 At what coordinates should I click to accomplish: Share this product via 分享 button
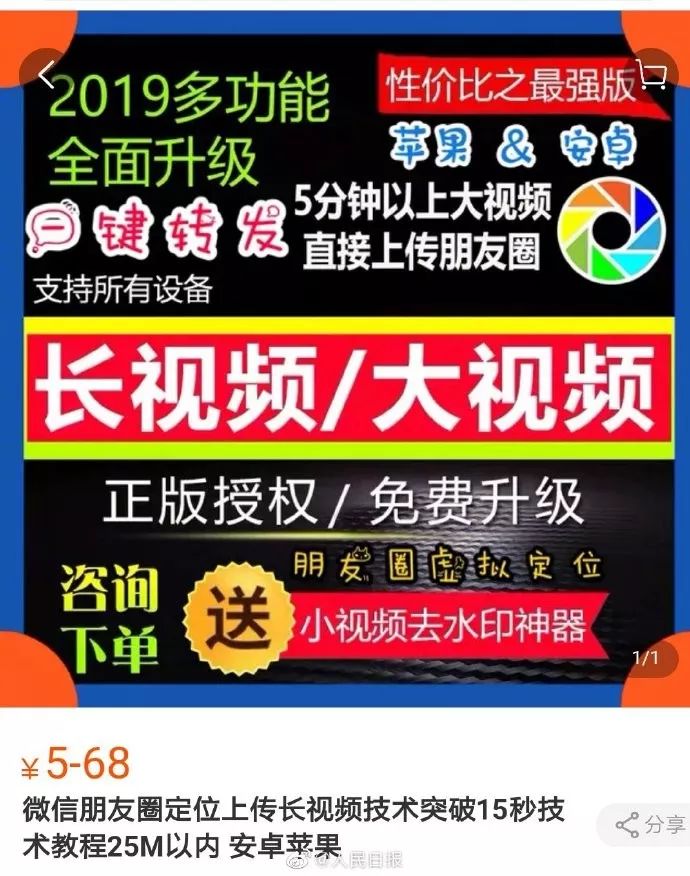650,825
